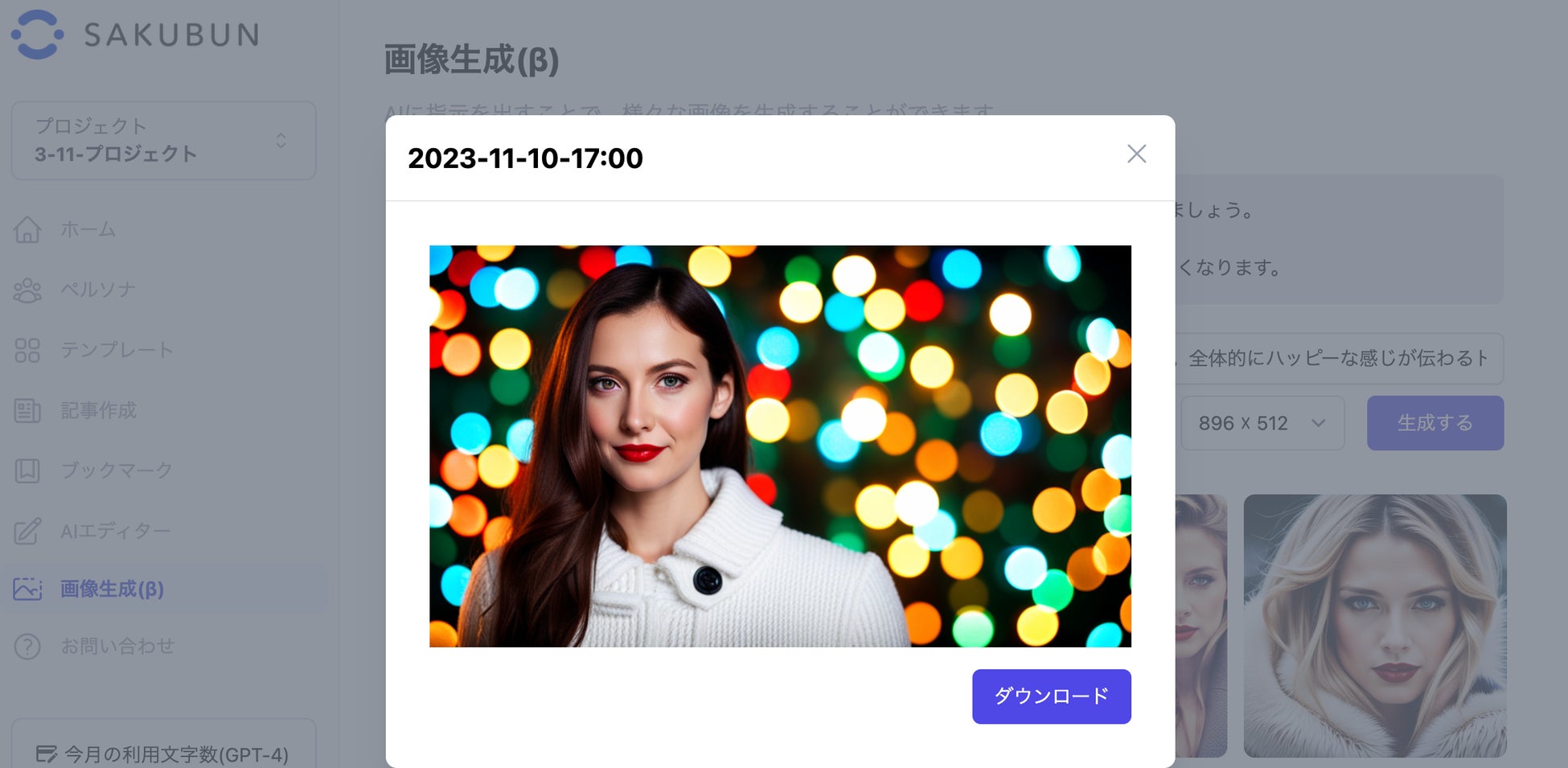Open the AIエディター

[115, 531]
